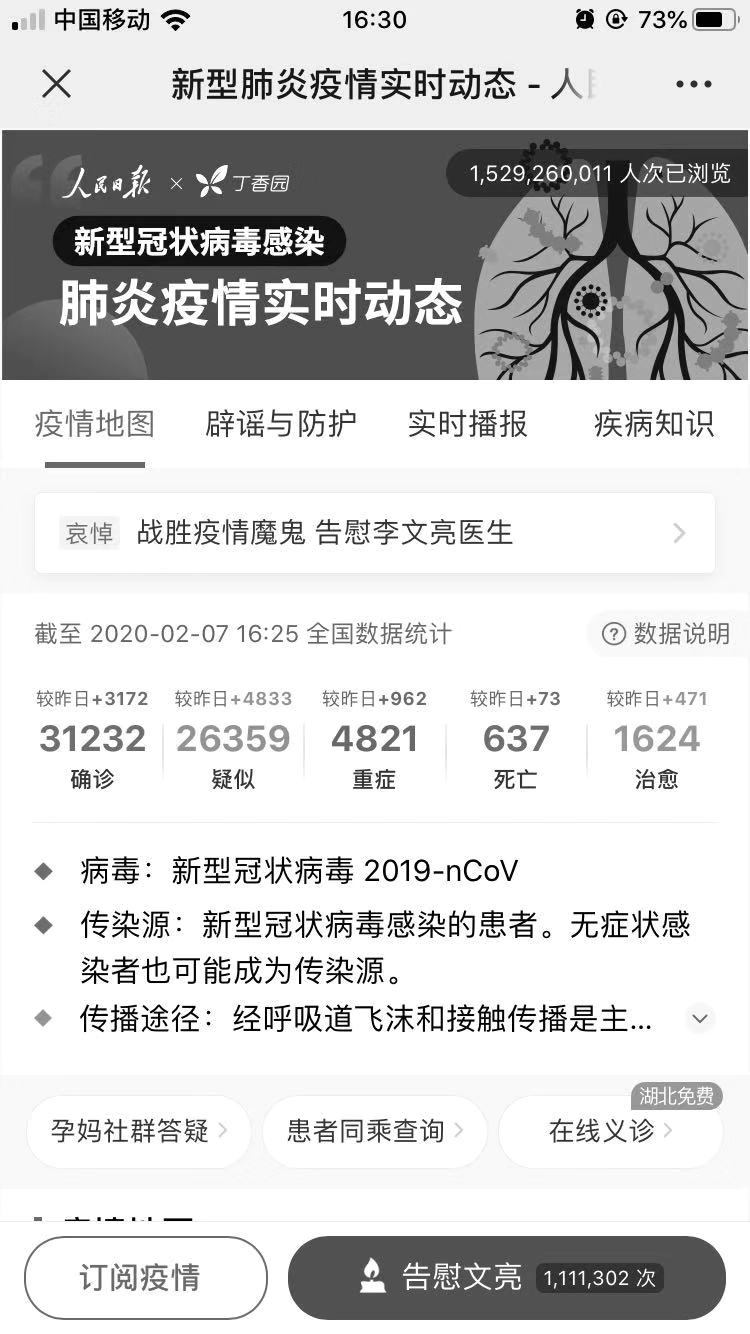
Task: Expand the truncated 传播途径 text
Action: (700, 1018)
